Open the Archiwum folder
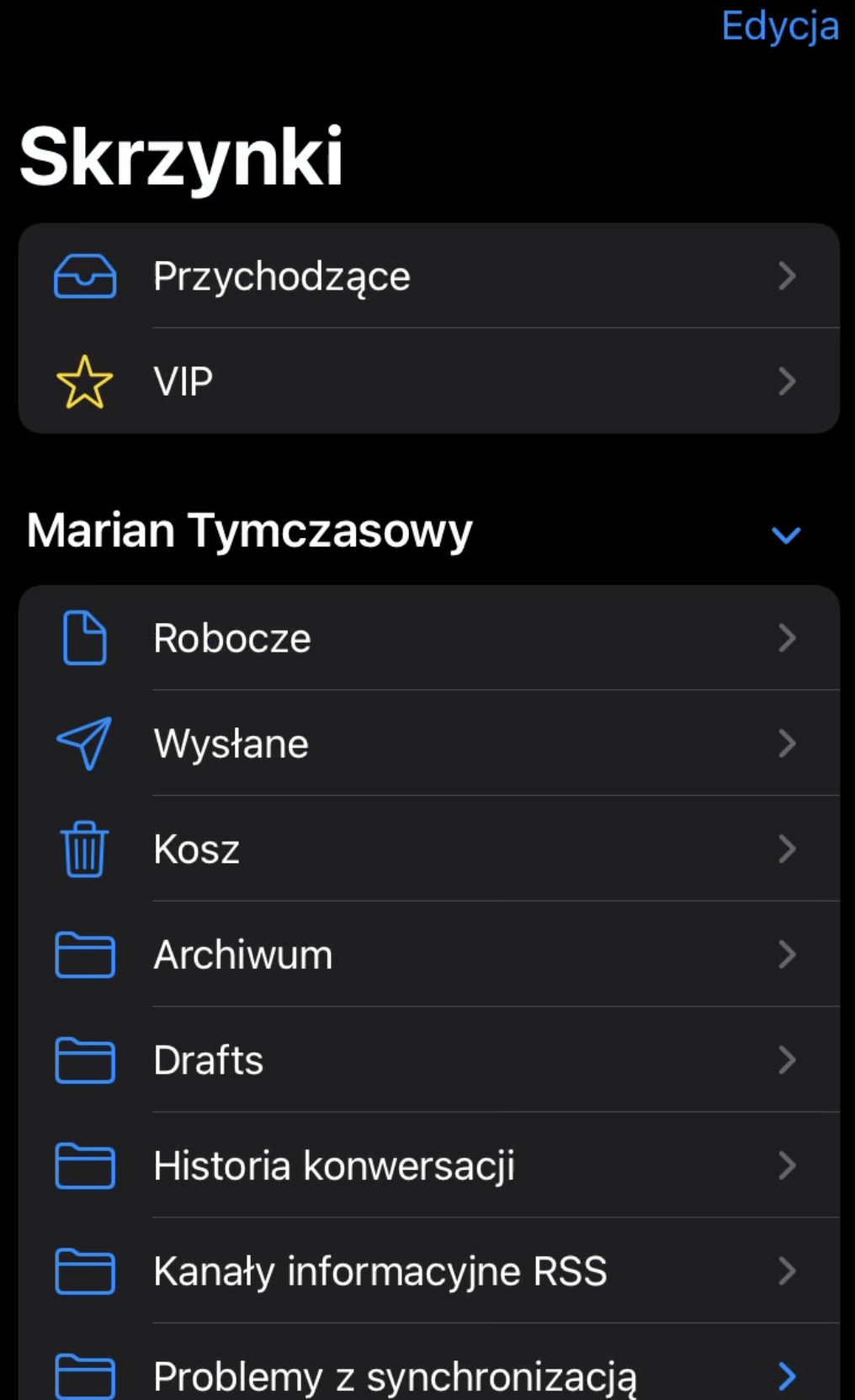855x1400 pixels. click(429, 955)
